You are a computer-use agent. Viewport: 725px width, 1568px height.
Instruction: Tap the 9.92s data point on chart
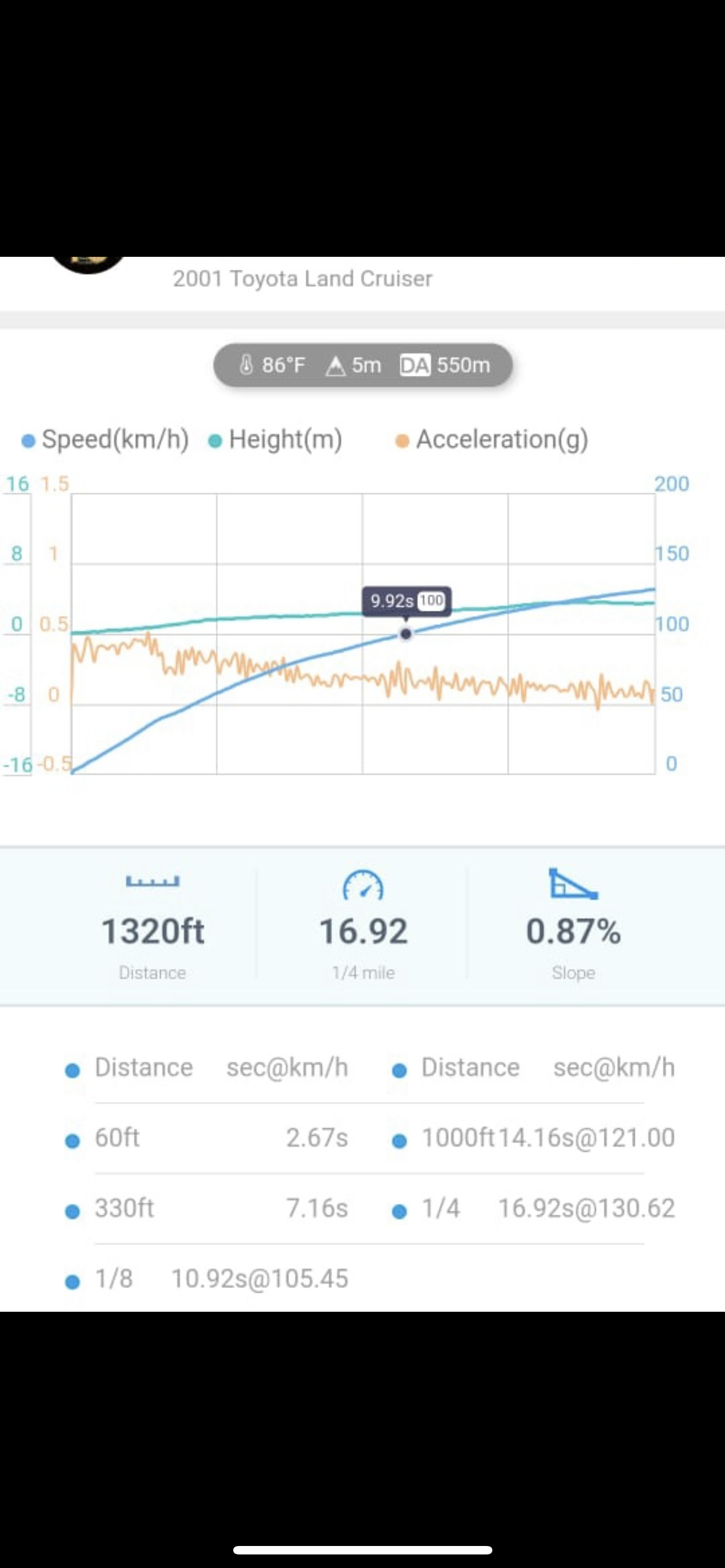pyautogui.click(x=405, y=634)
